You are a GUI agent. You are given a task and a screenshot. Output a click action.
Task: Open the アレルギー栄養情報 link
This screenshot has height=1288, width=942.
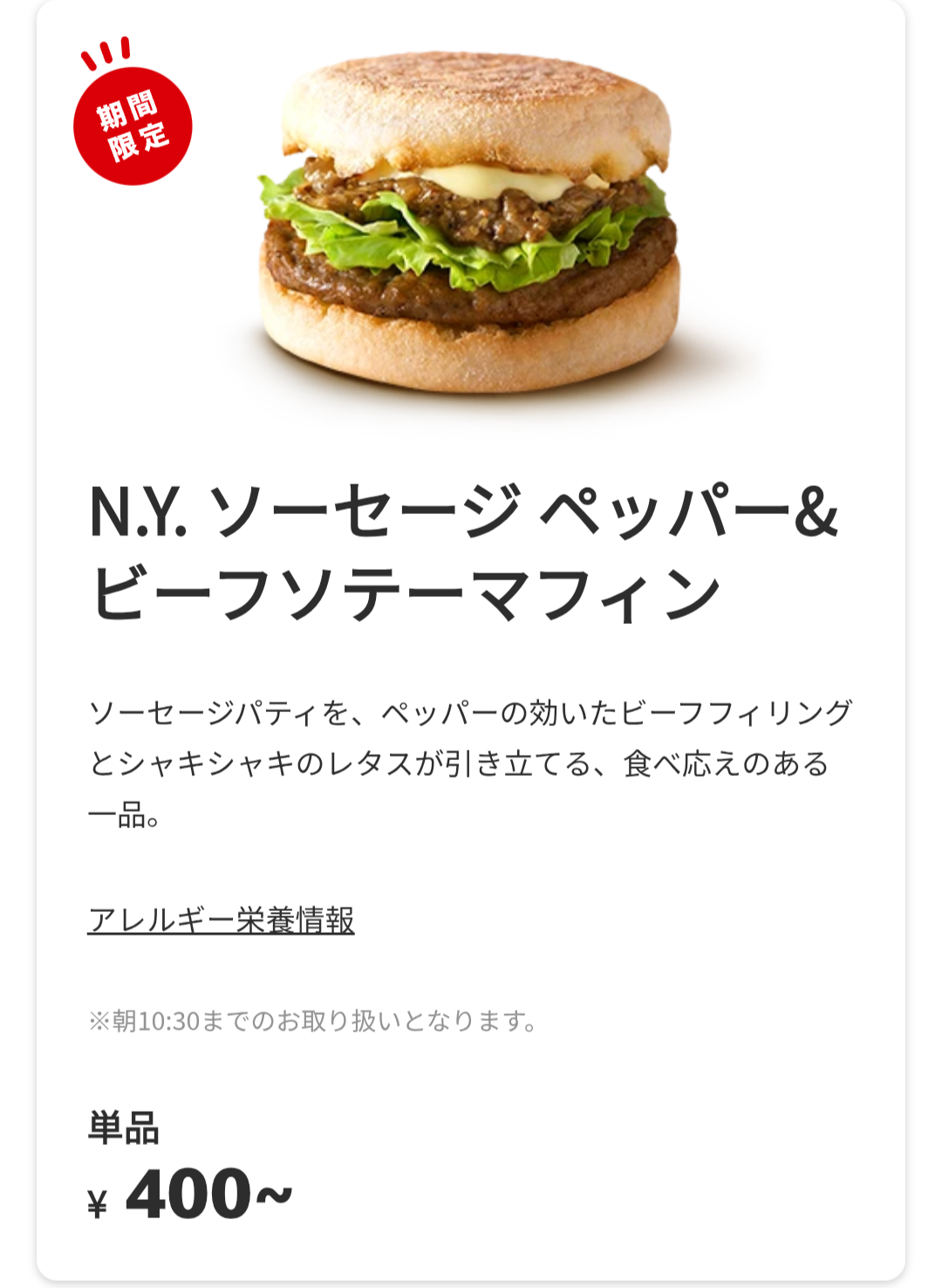(221, 921)
